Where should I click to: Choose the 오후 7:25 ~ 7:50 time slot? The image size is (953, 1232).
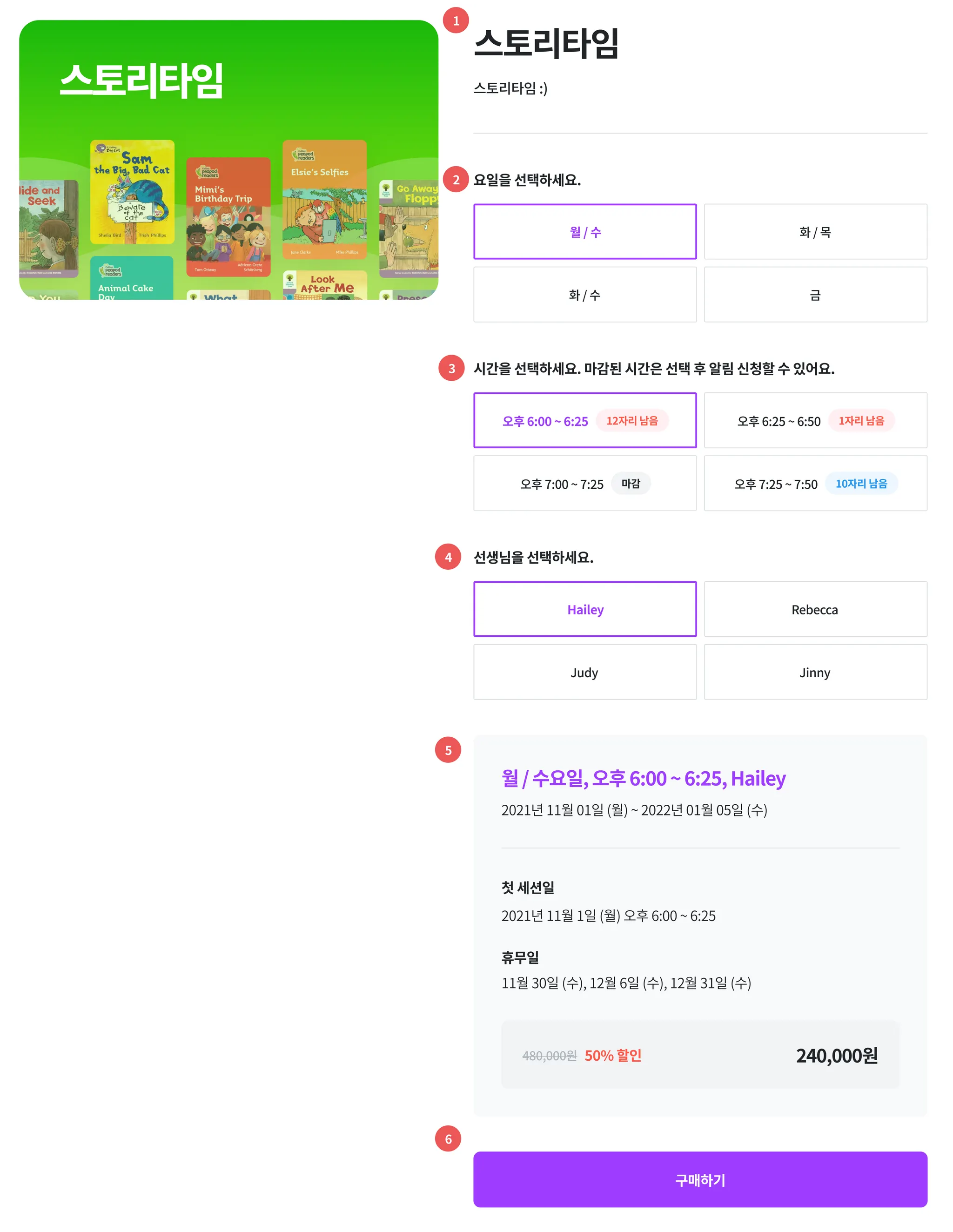(x=815, y=484)
